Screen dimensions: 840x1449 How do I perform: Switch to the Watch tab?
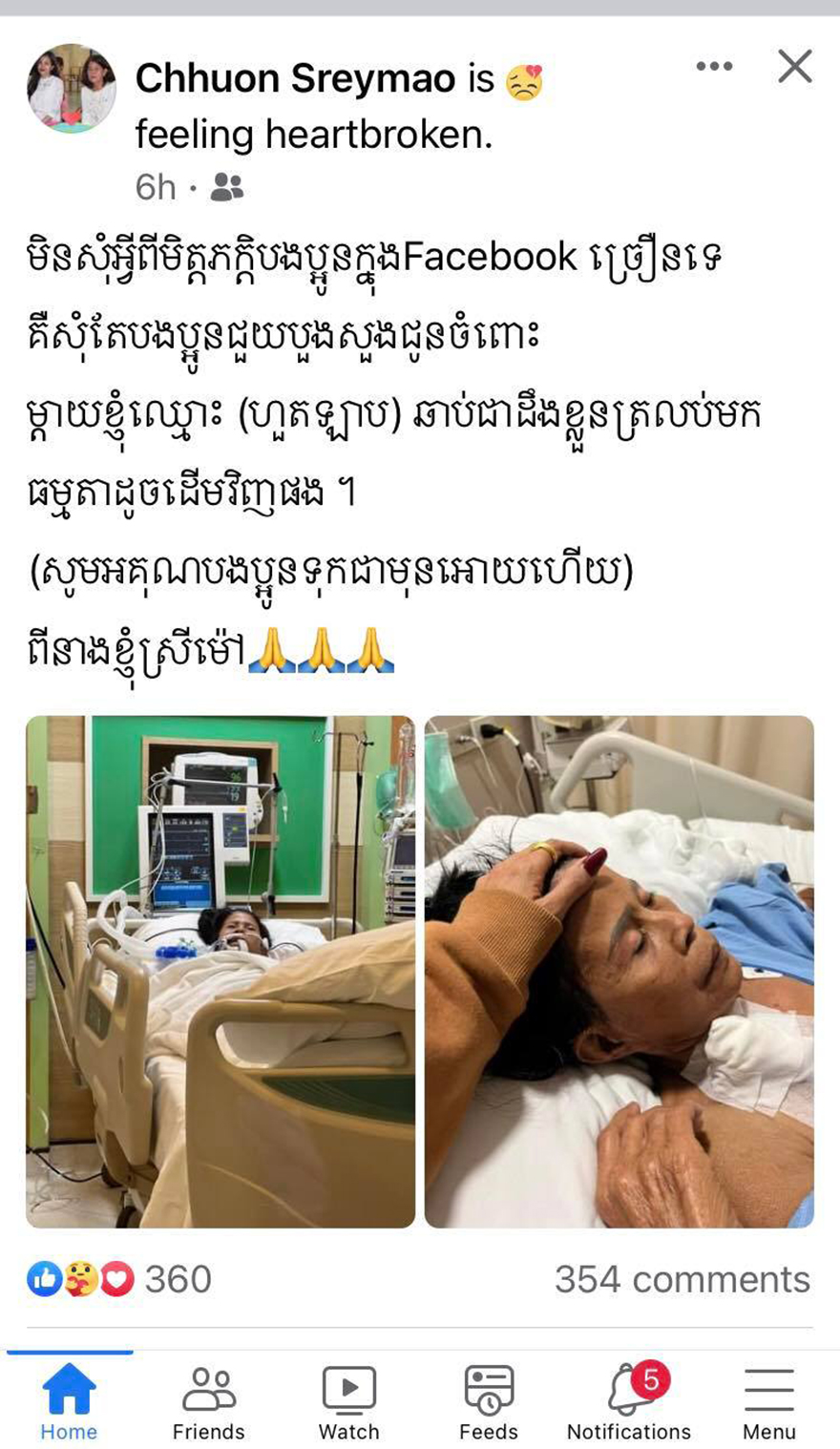pos(348,1400)
